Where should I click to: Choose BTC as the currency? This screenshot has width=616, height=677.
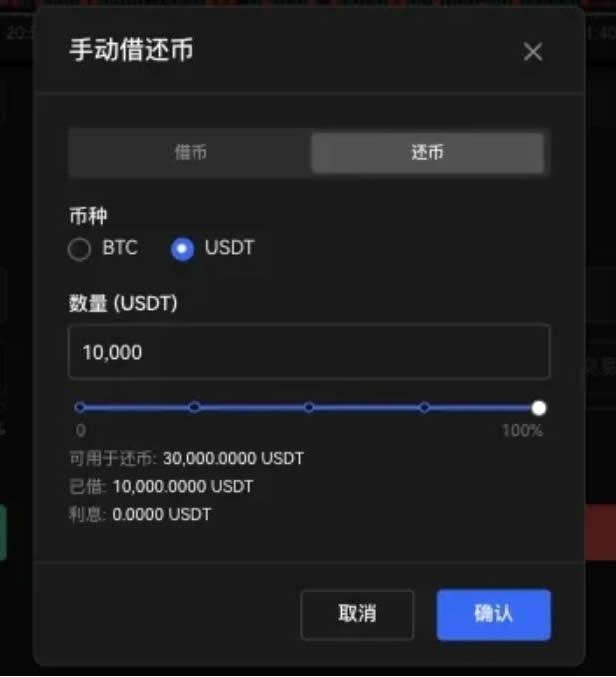tap(80, 249)
